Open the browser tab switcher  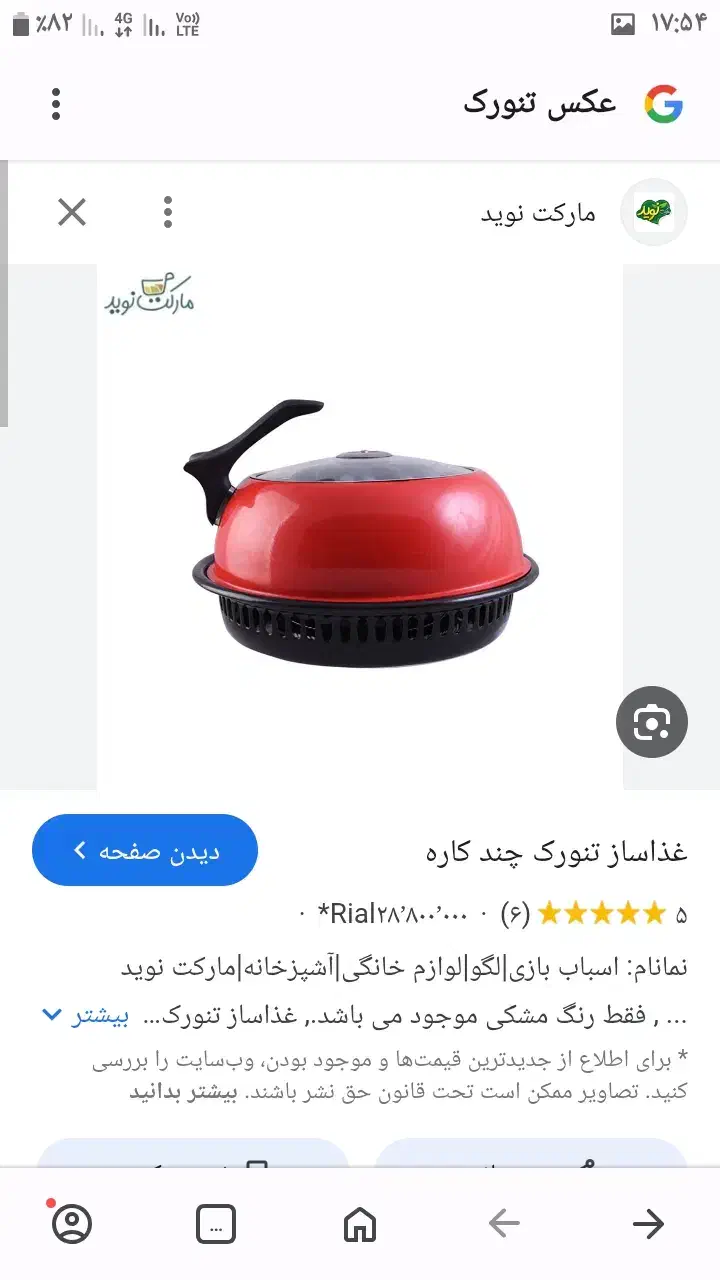pos(215,1223)
